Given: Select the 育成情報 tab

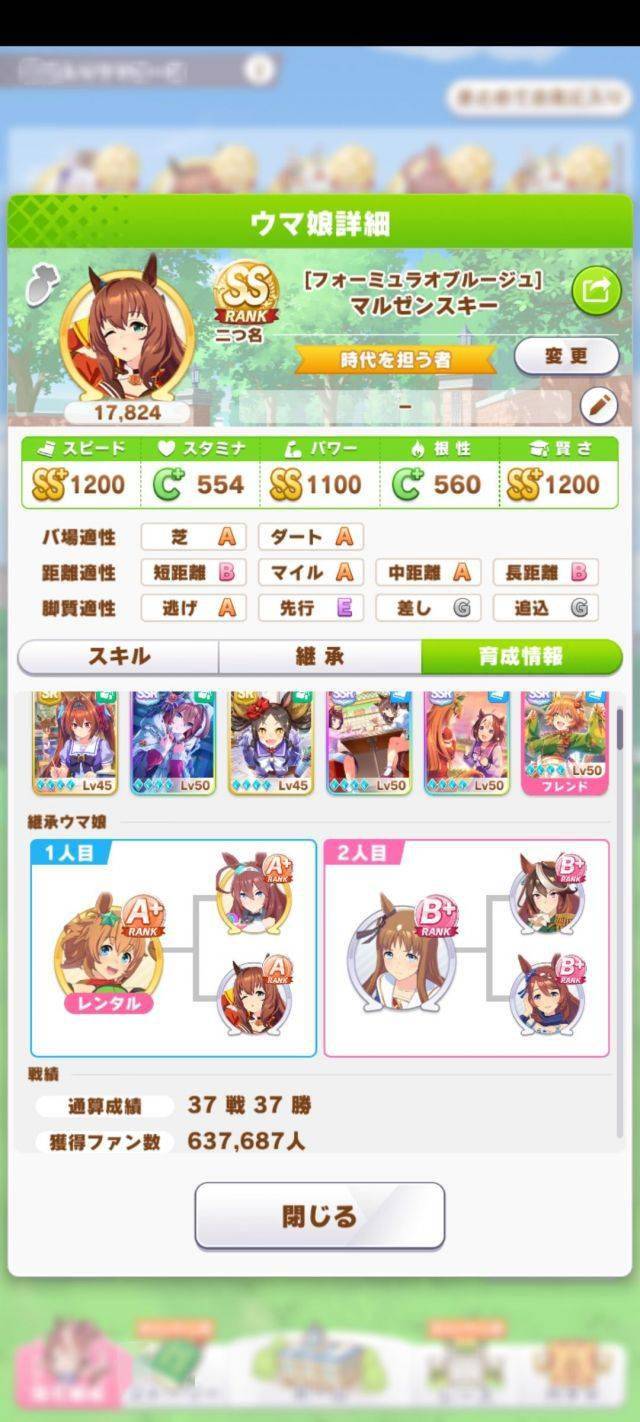Looking at the screenshot, I should click(520, 656).
